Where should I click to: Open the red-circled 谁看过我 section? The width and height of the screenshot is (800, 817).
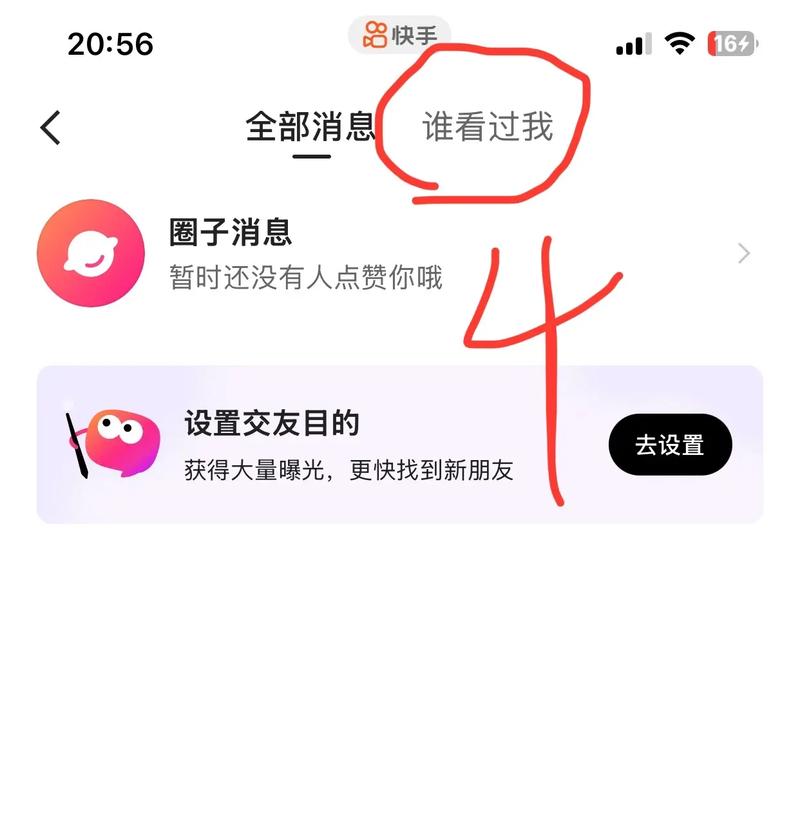487,127
